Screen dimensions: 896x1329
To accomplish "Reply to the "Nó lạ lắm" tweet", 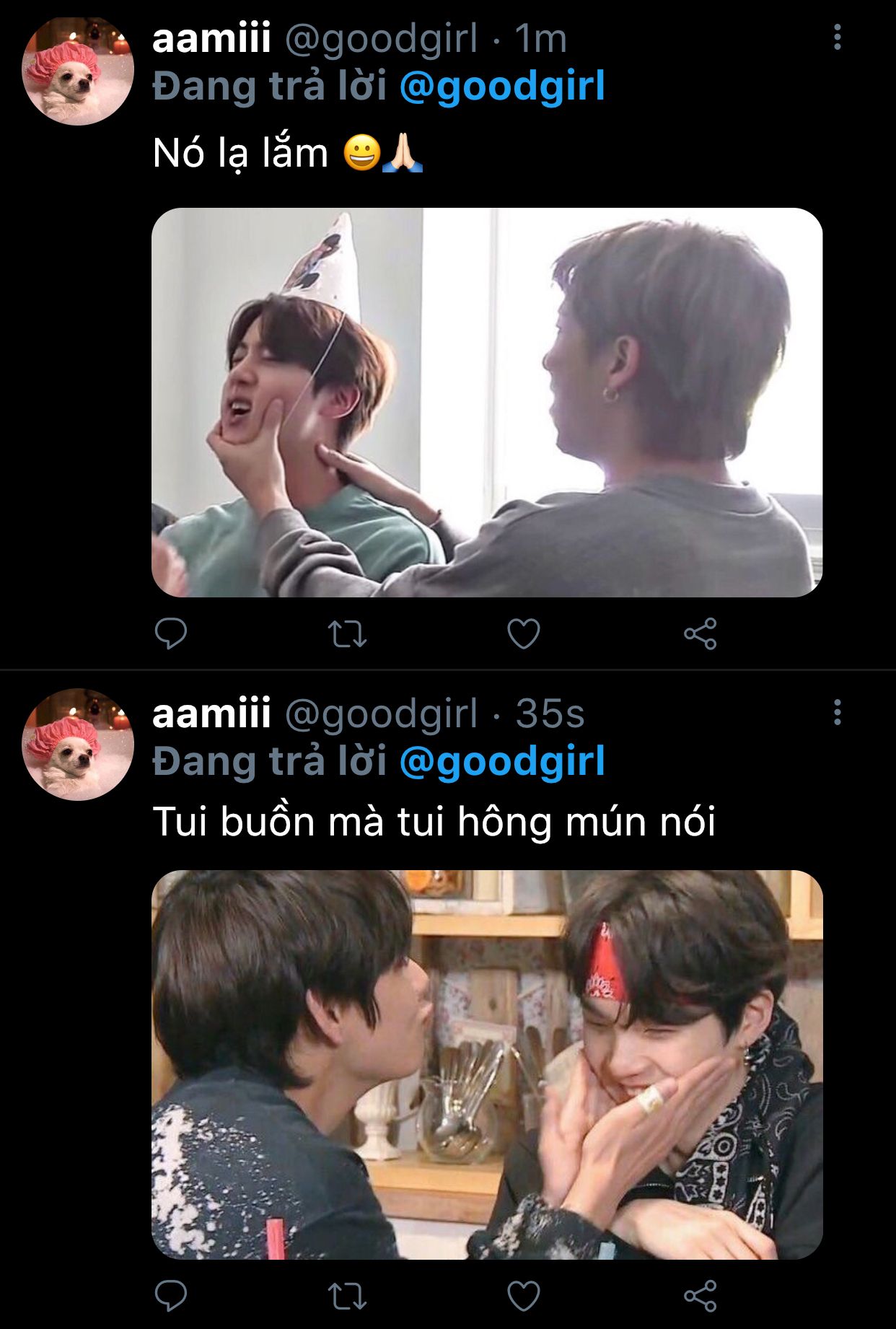I will 171,633.
